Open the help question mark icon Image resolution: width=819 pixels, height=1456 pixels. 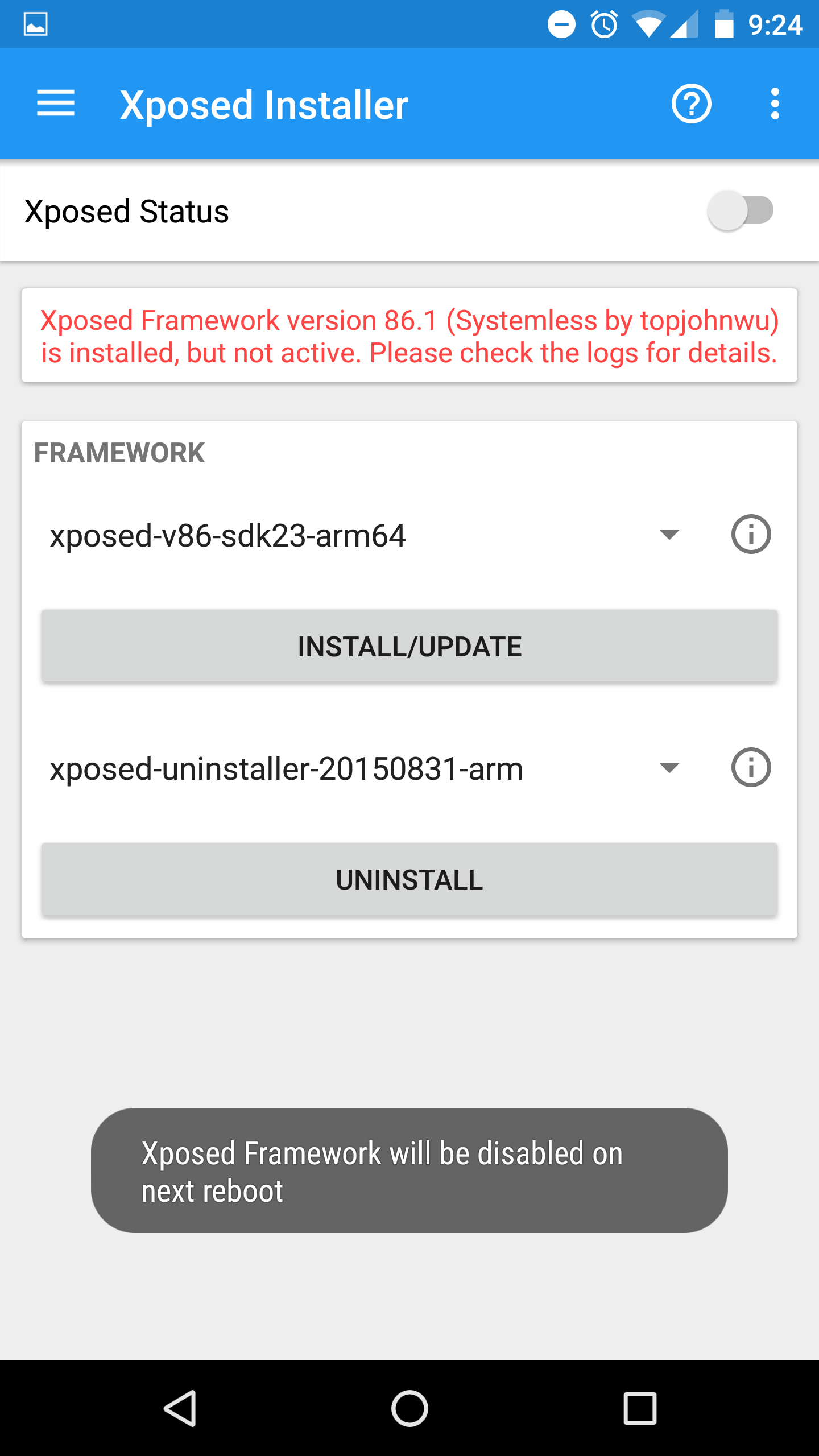[x=691, y=104]
